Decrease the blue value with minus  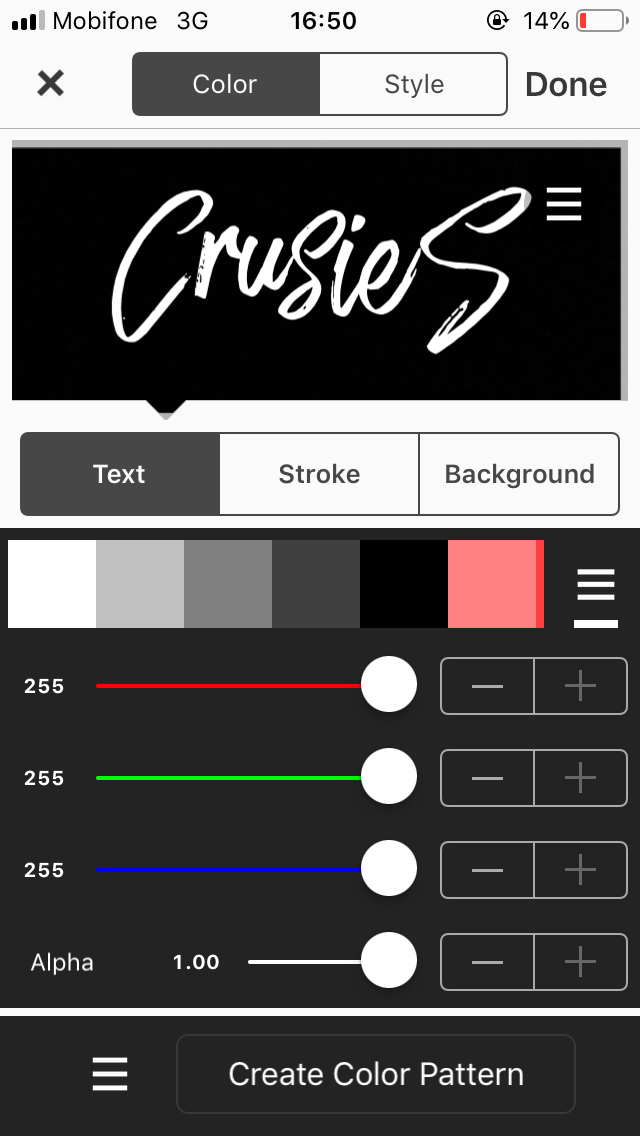(487, 870)
